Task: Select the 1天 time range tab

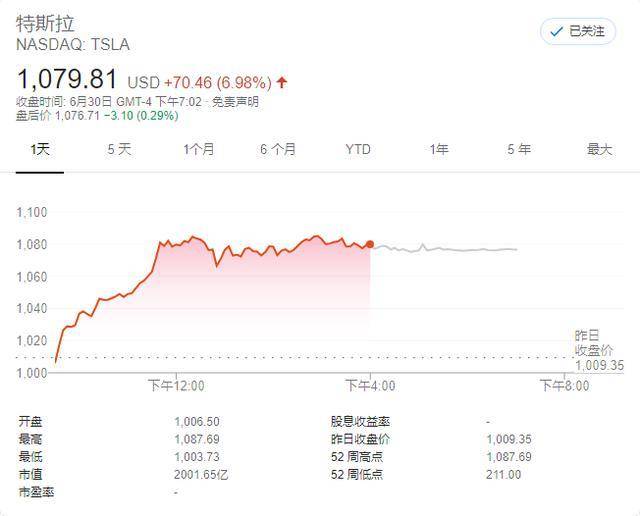Action: click(x=39, y=149)
